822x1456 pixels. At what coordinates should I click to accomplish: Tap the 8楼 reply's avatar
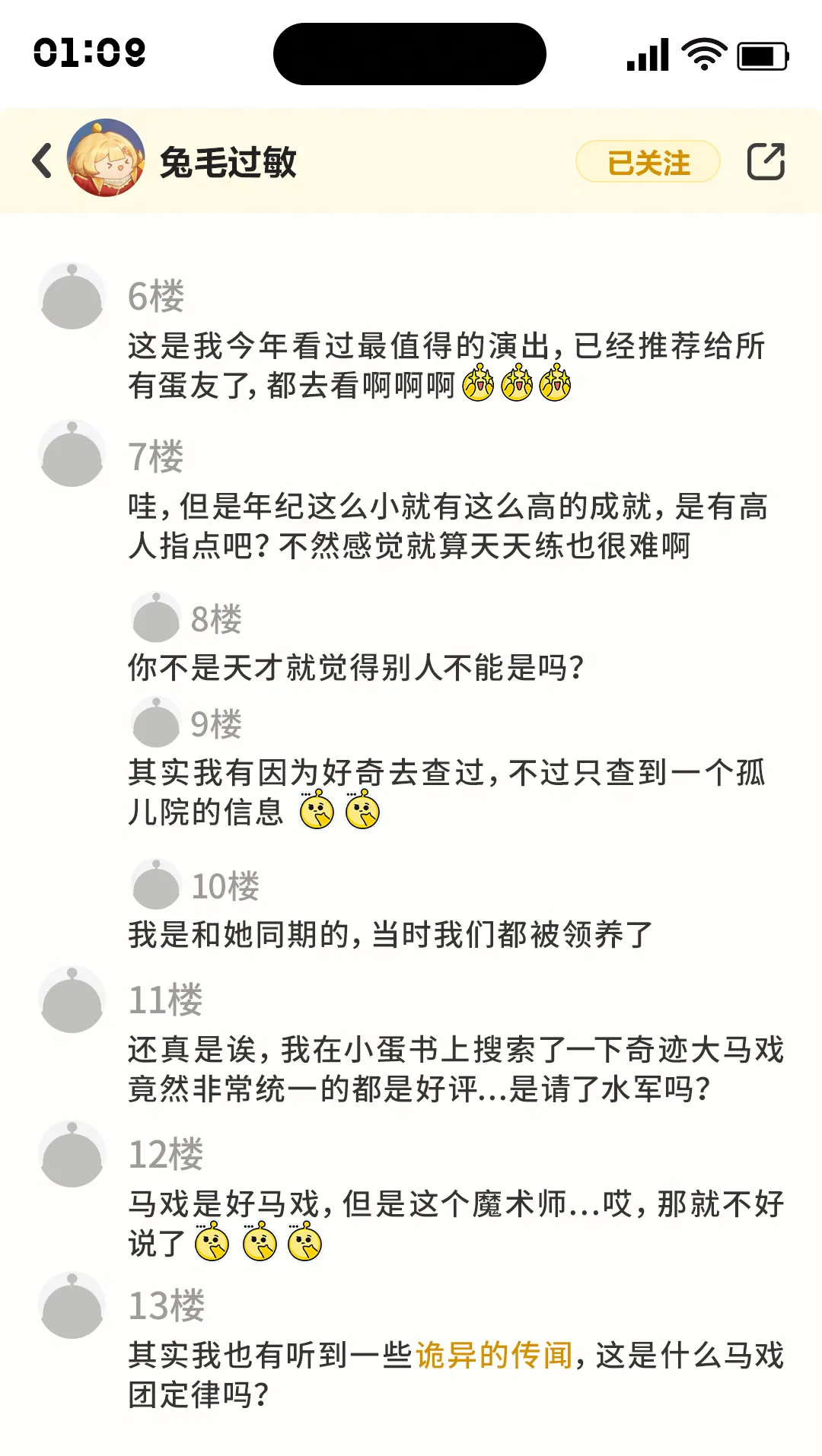tap(156, 618)
